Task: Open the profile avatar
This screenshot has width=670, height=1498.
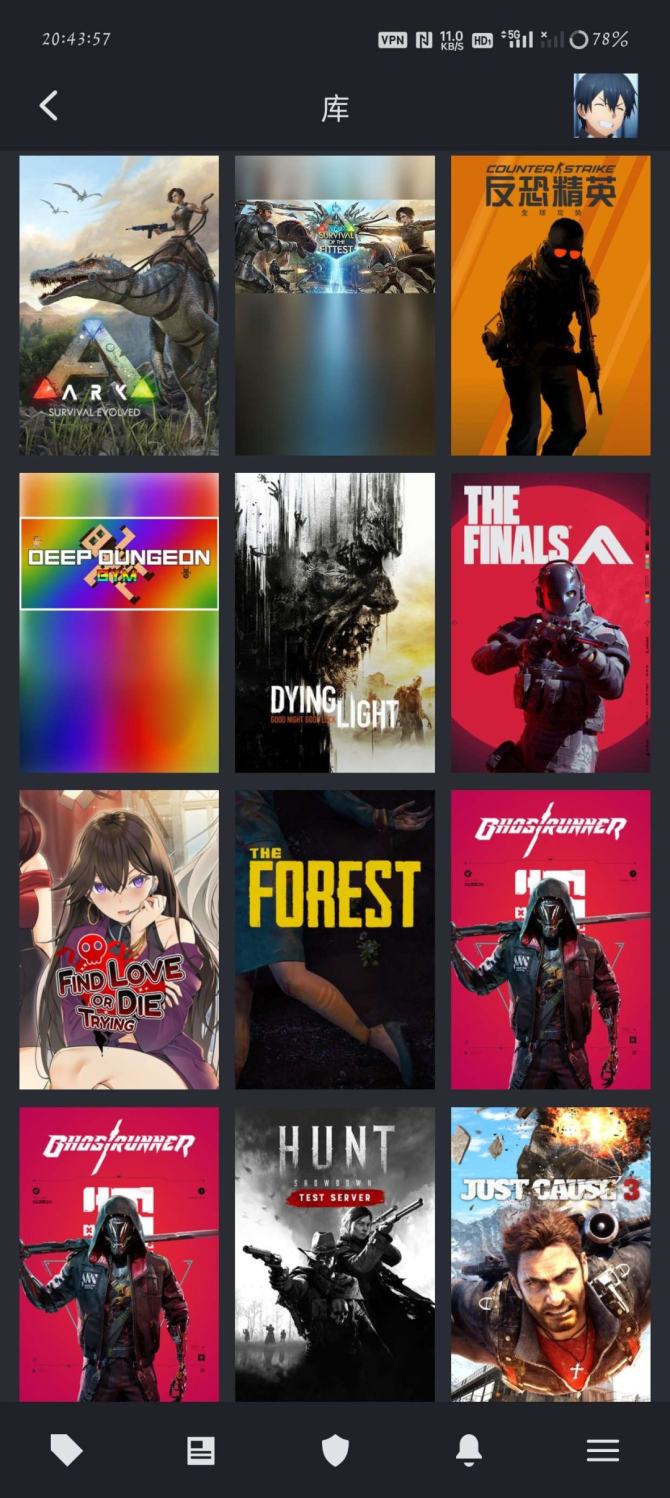Action: 605,105
